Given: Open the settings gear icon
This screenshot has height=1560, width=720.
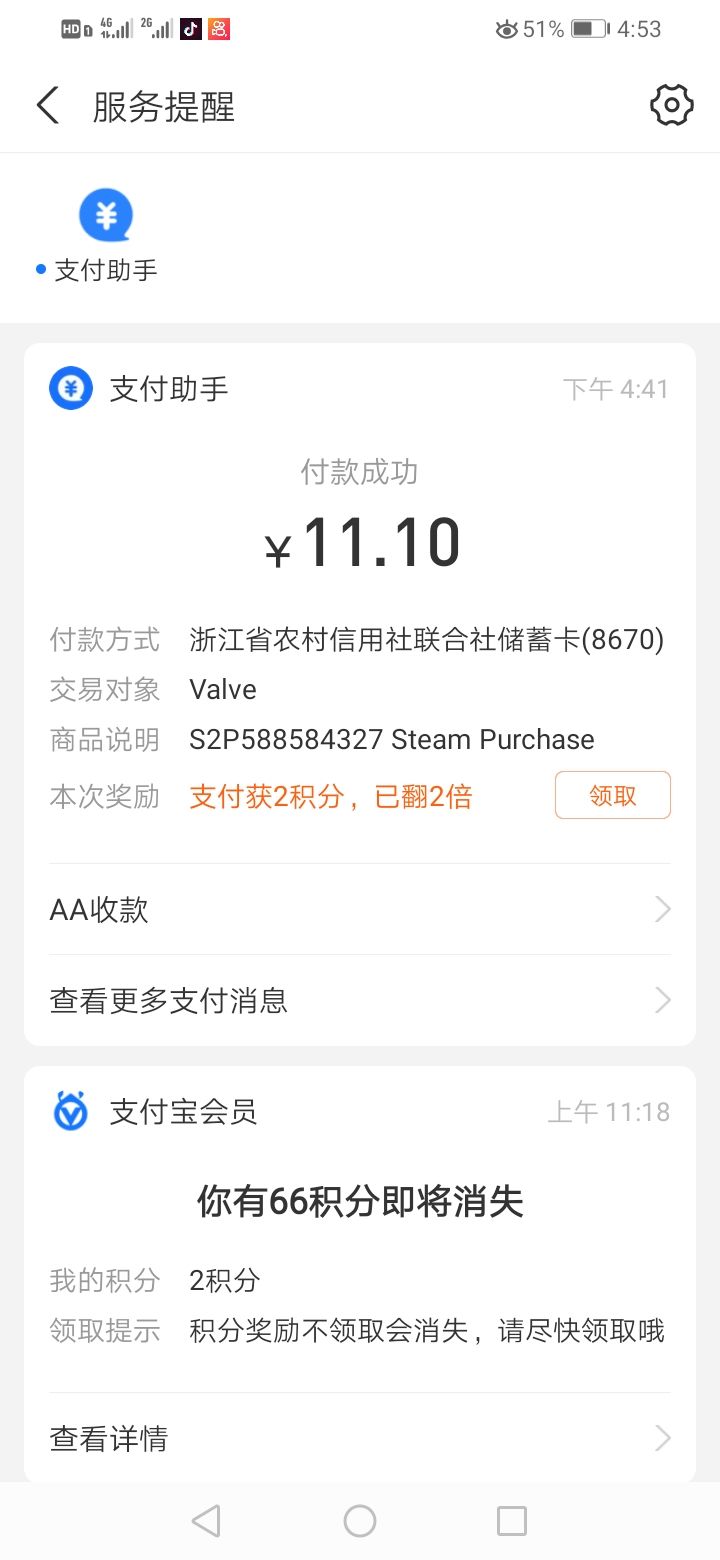Looking at the screenshot, I should tap(671, 106).
